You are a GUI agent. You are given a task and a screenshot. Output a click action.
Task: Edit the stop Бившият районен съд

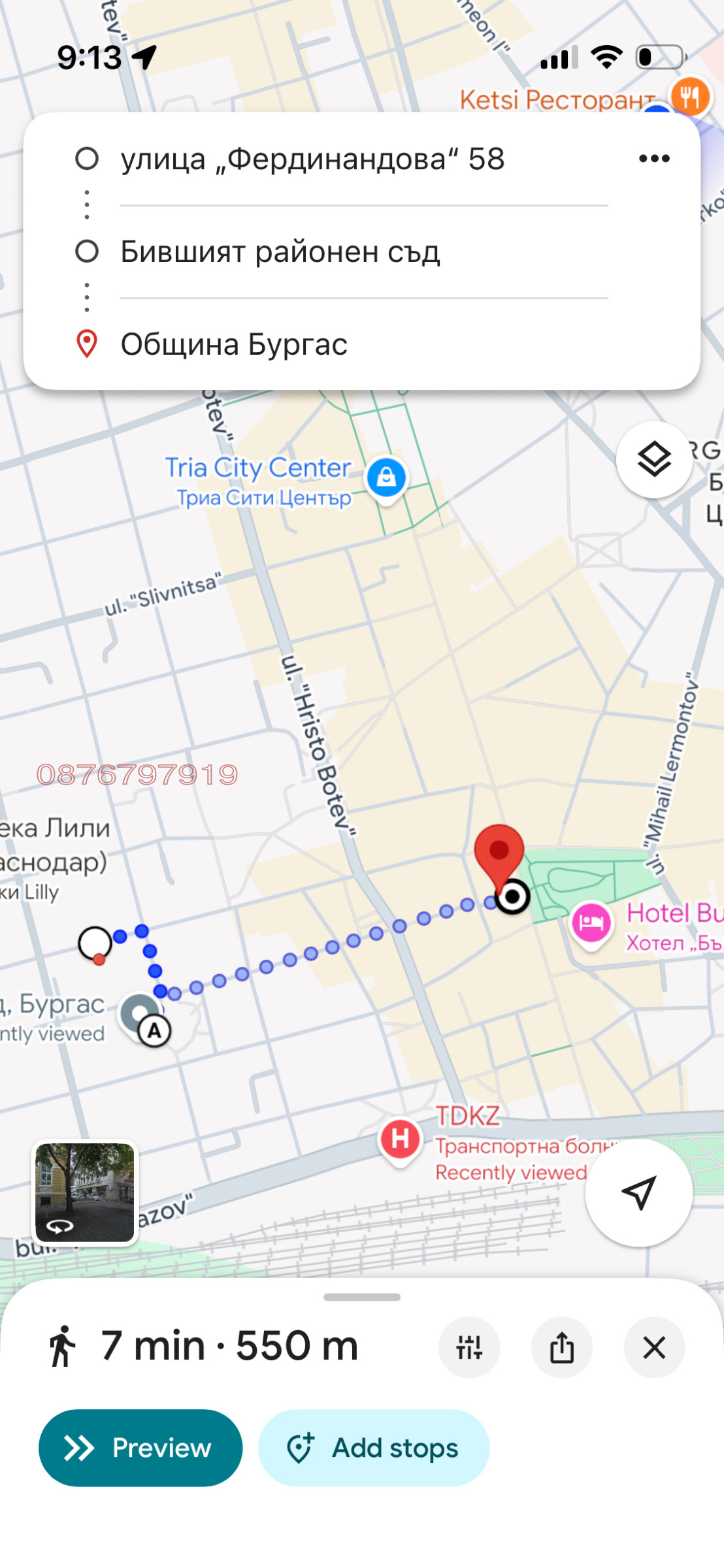click(280, 252)
